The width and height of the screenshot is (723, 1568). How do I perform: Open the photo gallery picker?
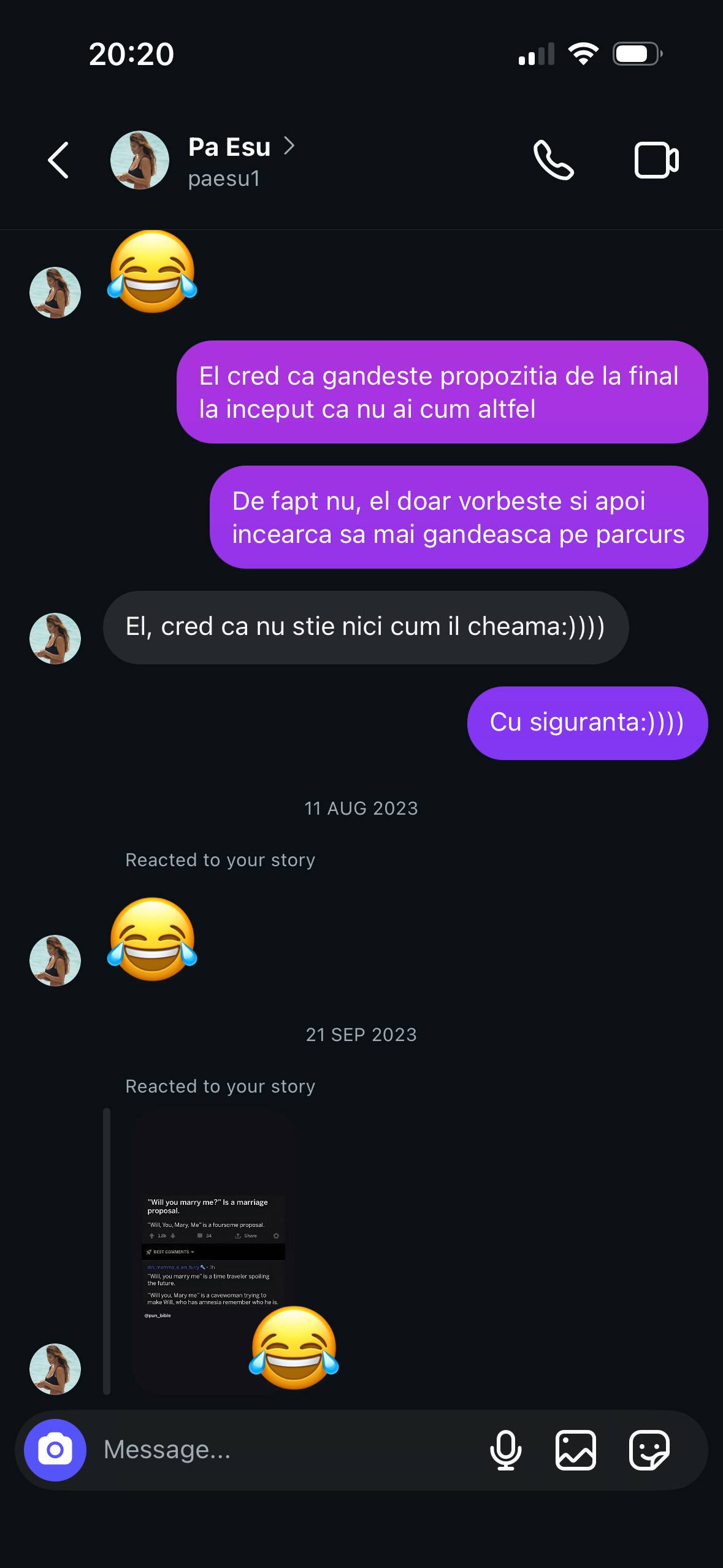pos(575,1450)
